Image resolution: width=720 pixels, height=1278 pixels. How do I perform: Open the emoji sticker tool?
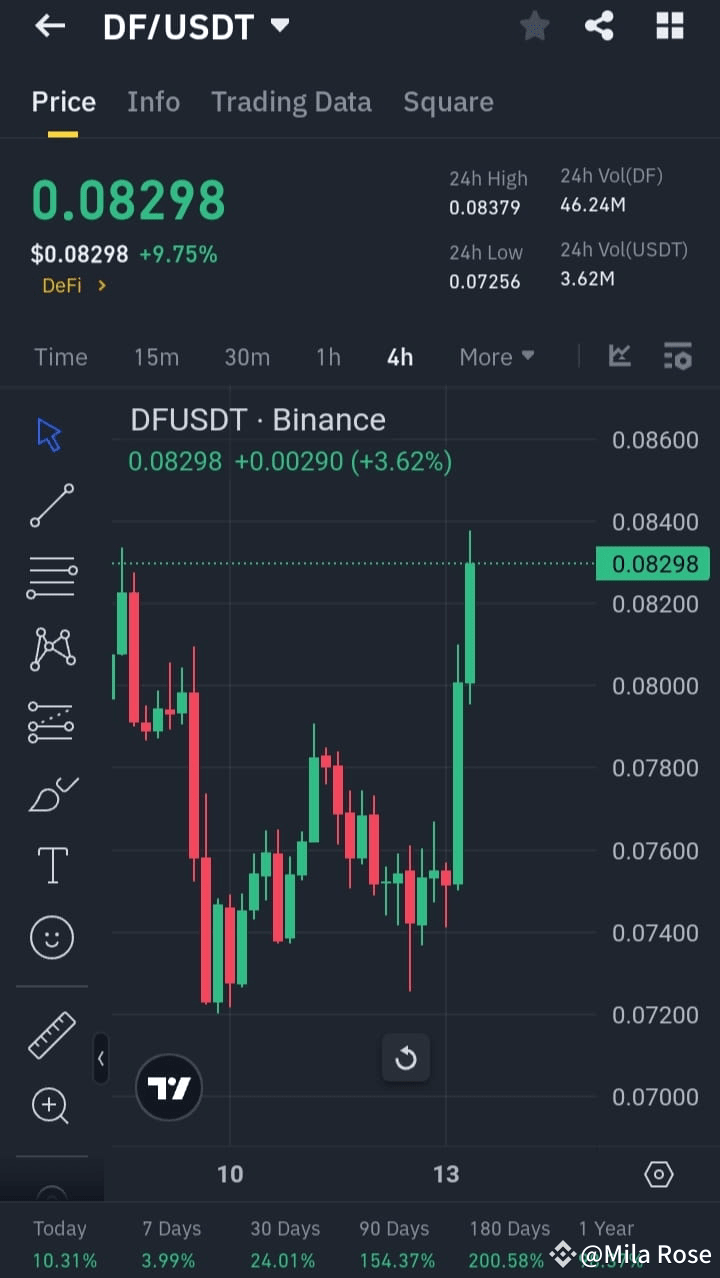pos(51,937)
